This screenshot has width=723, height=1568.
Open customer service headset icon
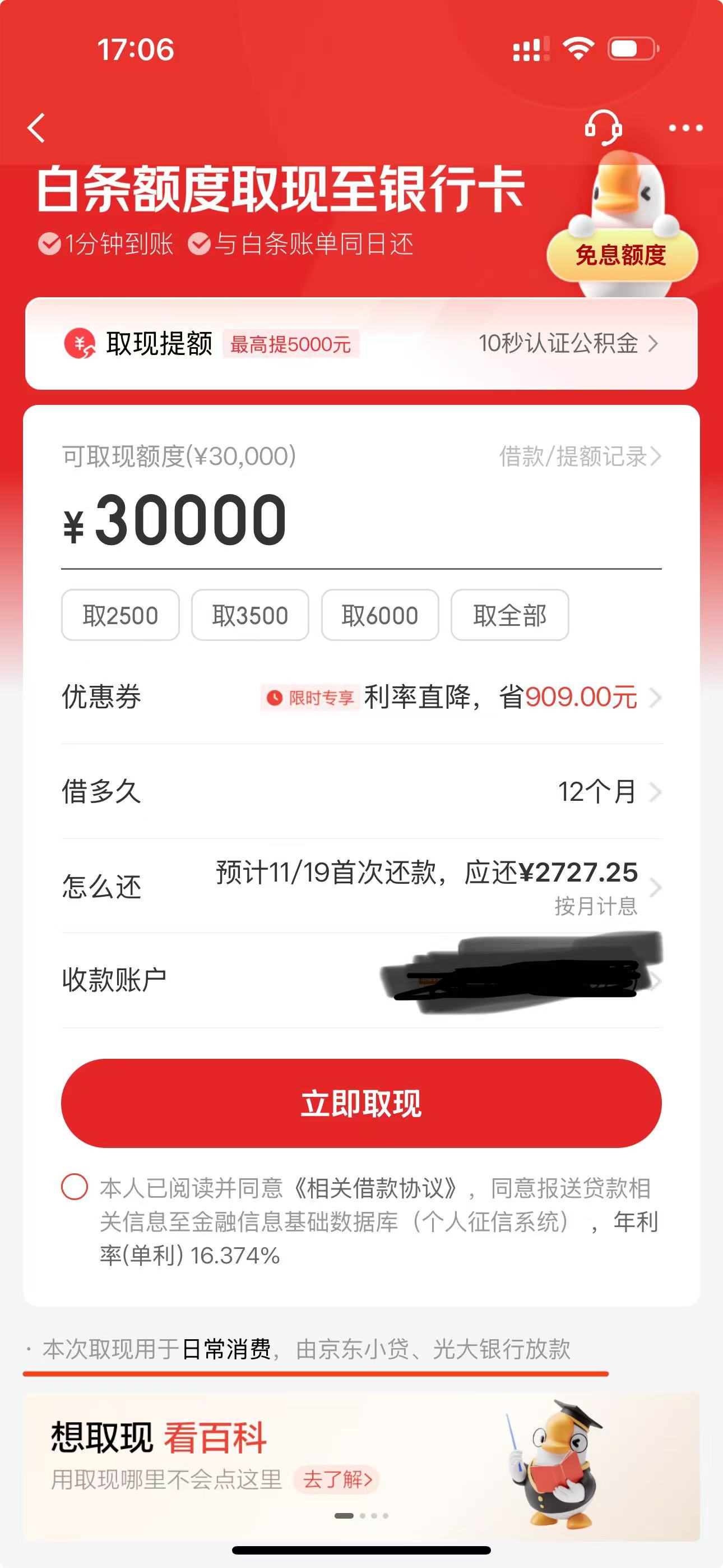pos(602,128)
